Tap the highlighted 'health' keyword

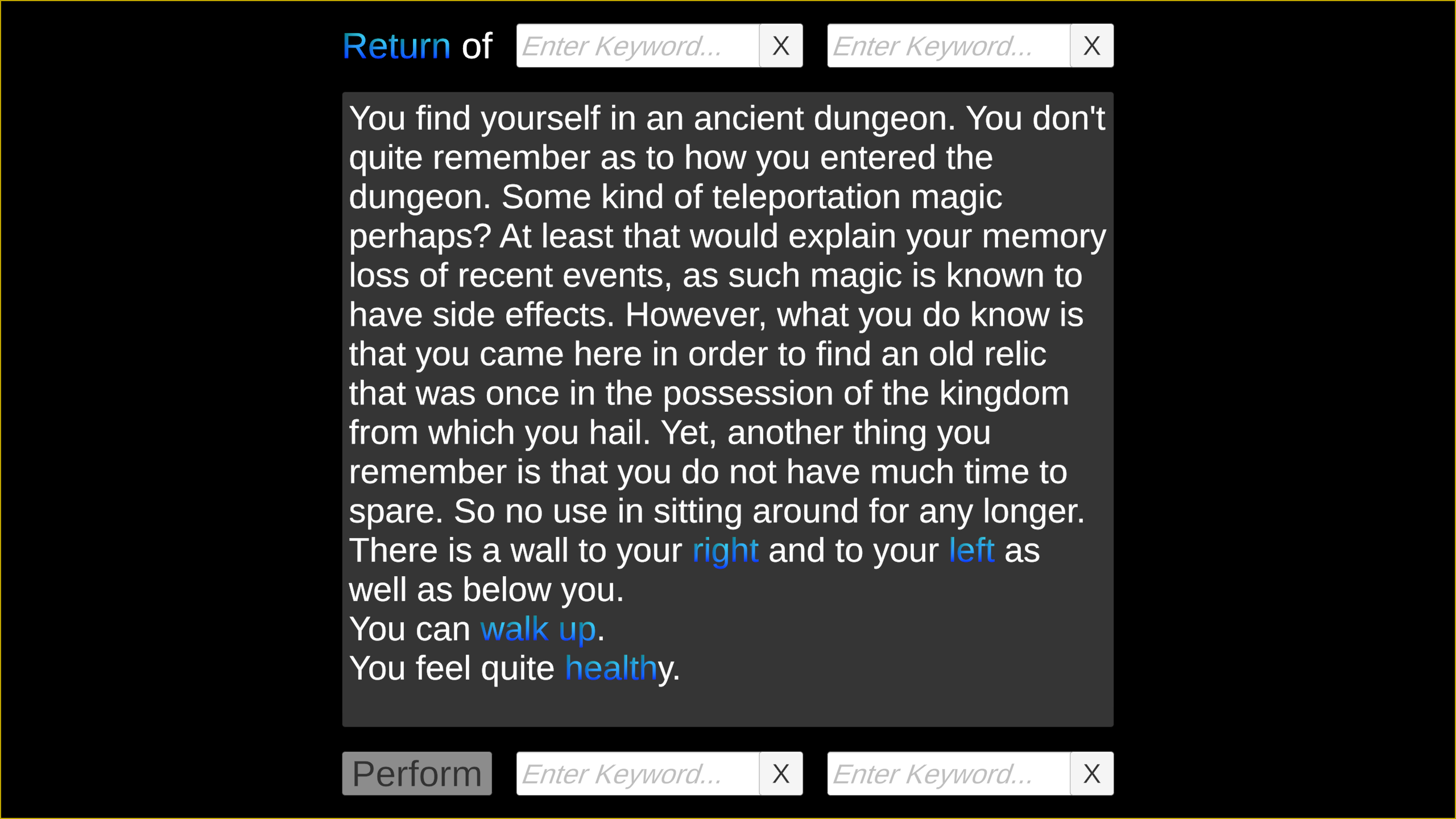(x=611, y=668)
